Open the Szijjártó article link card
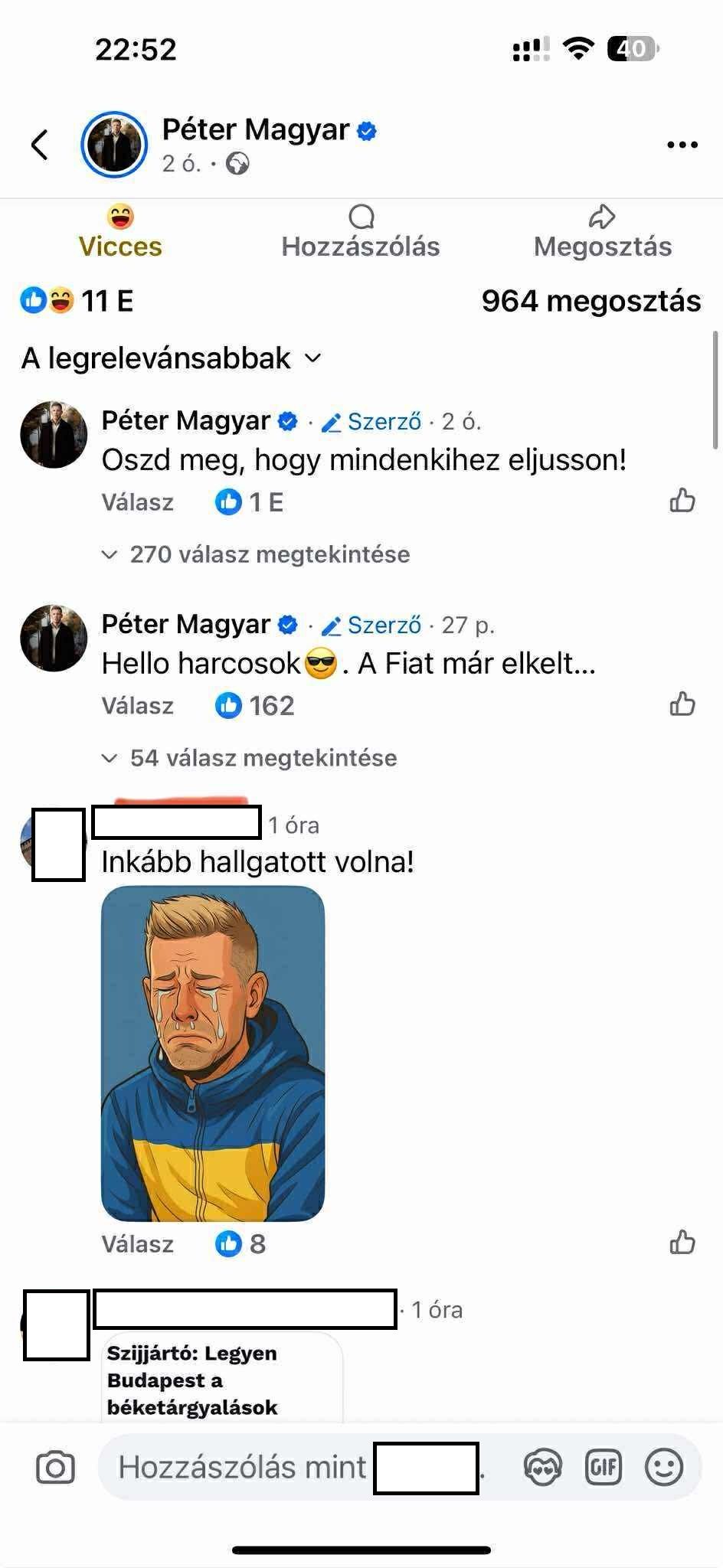 tap(222, 1379)
